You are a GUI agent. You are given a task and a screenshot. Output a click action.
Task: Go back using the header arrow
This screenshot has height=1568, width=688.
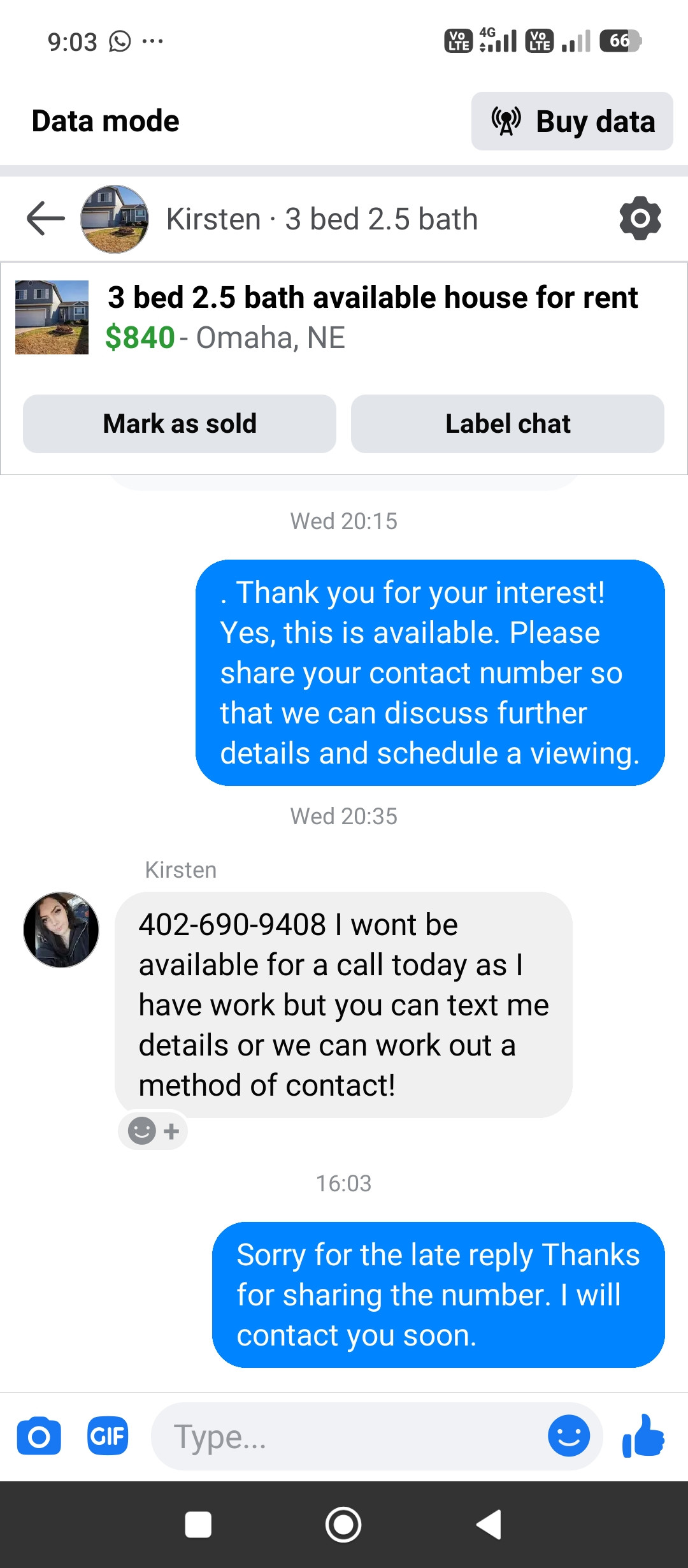46,219
